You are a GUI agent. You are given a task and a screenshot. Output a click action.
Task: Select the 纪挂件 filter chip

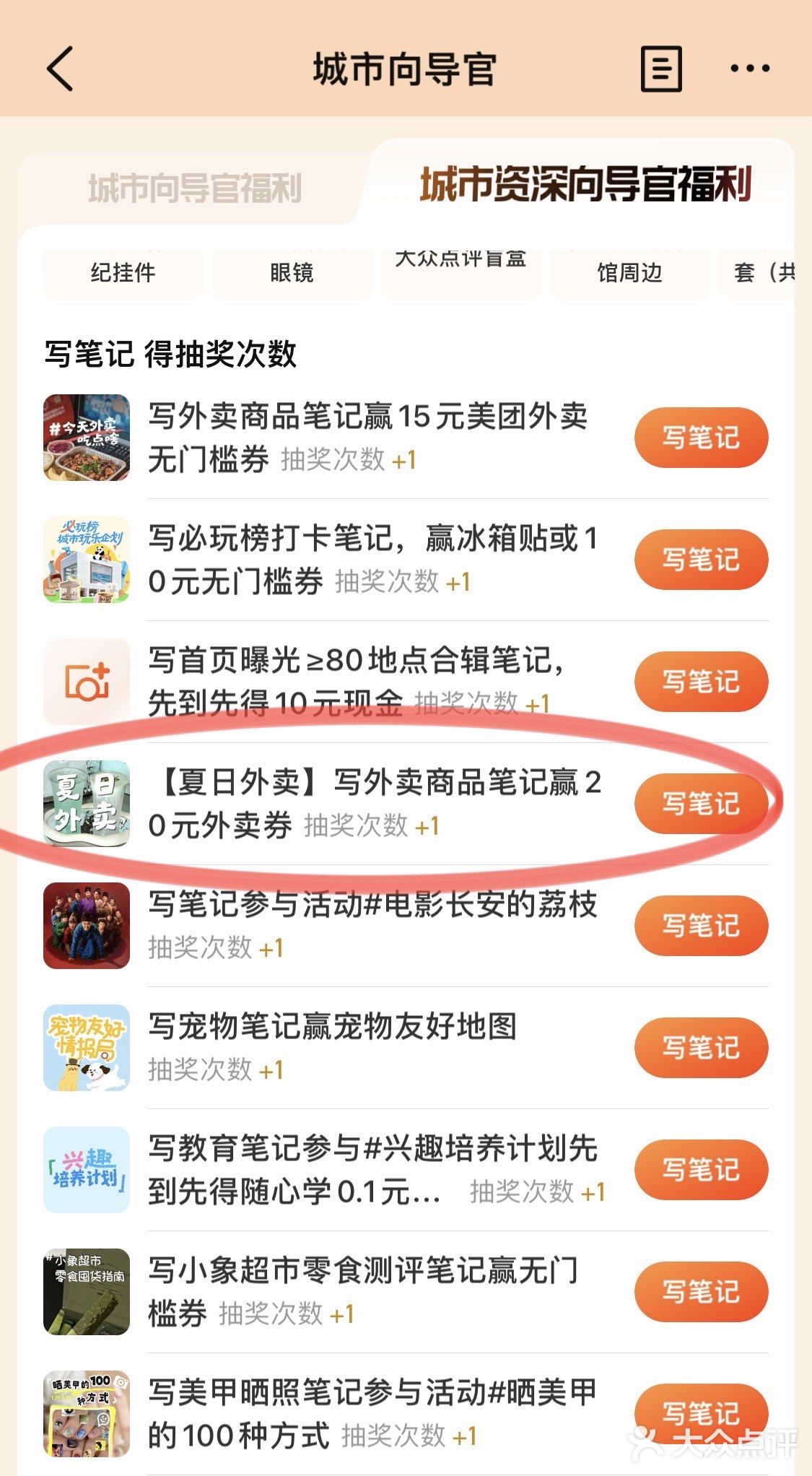pos(123,273)
